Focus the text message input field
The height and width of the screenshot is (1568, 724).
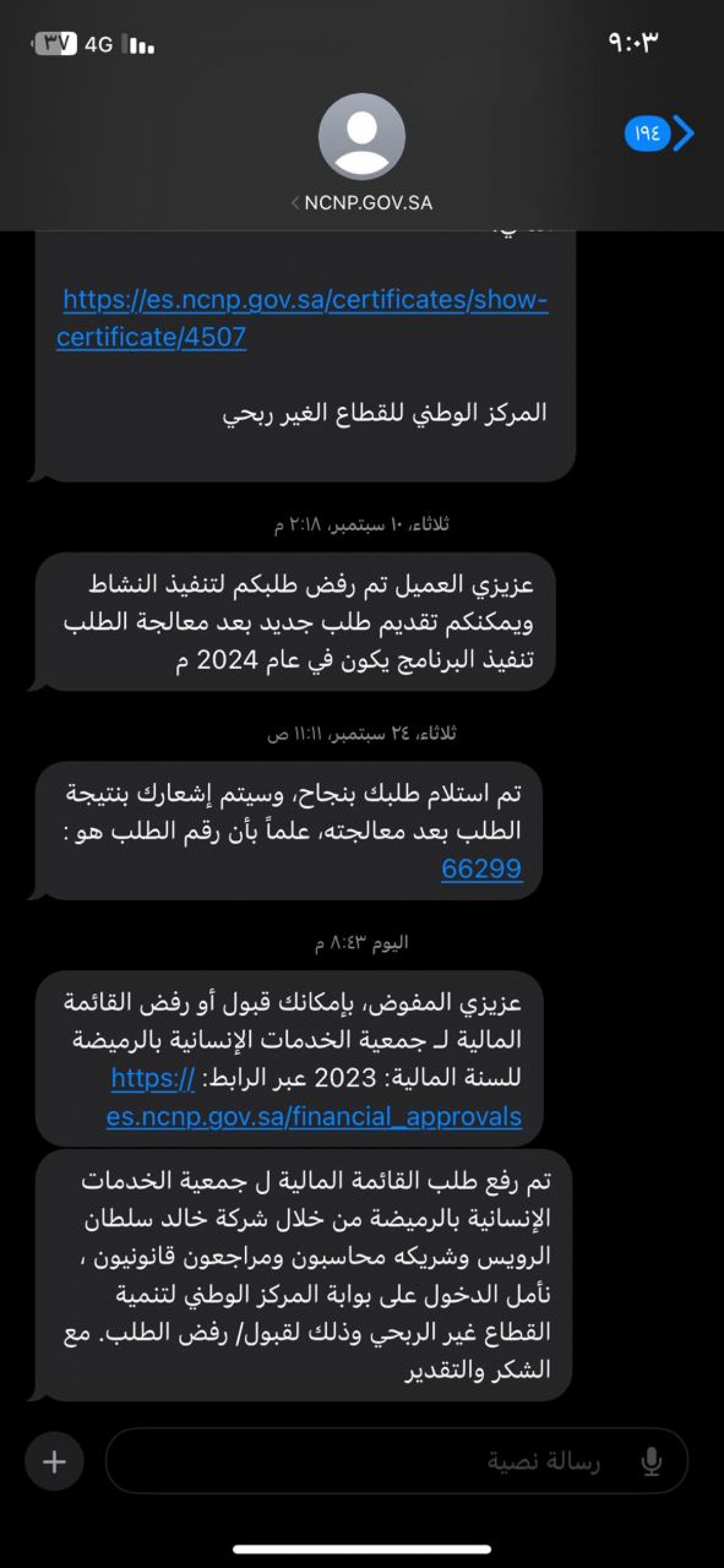(x=396, y=1461)
